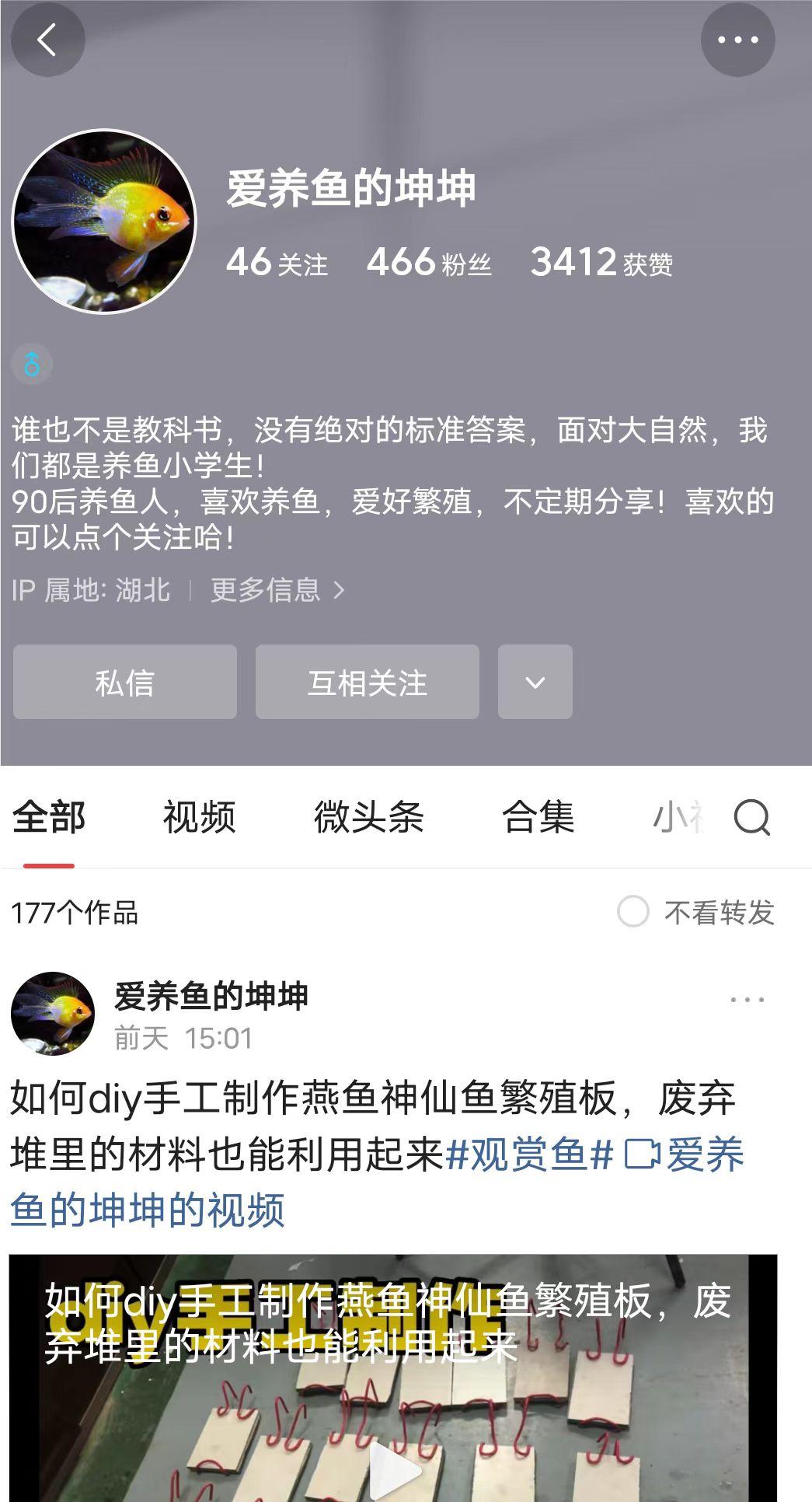
Task: Open the #观赏鱼# hashtag
Action: (530, 1154)
